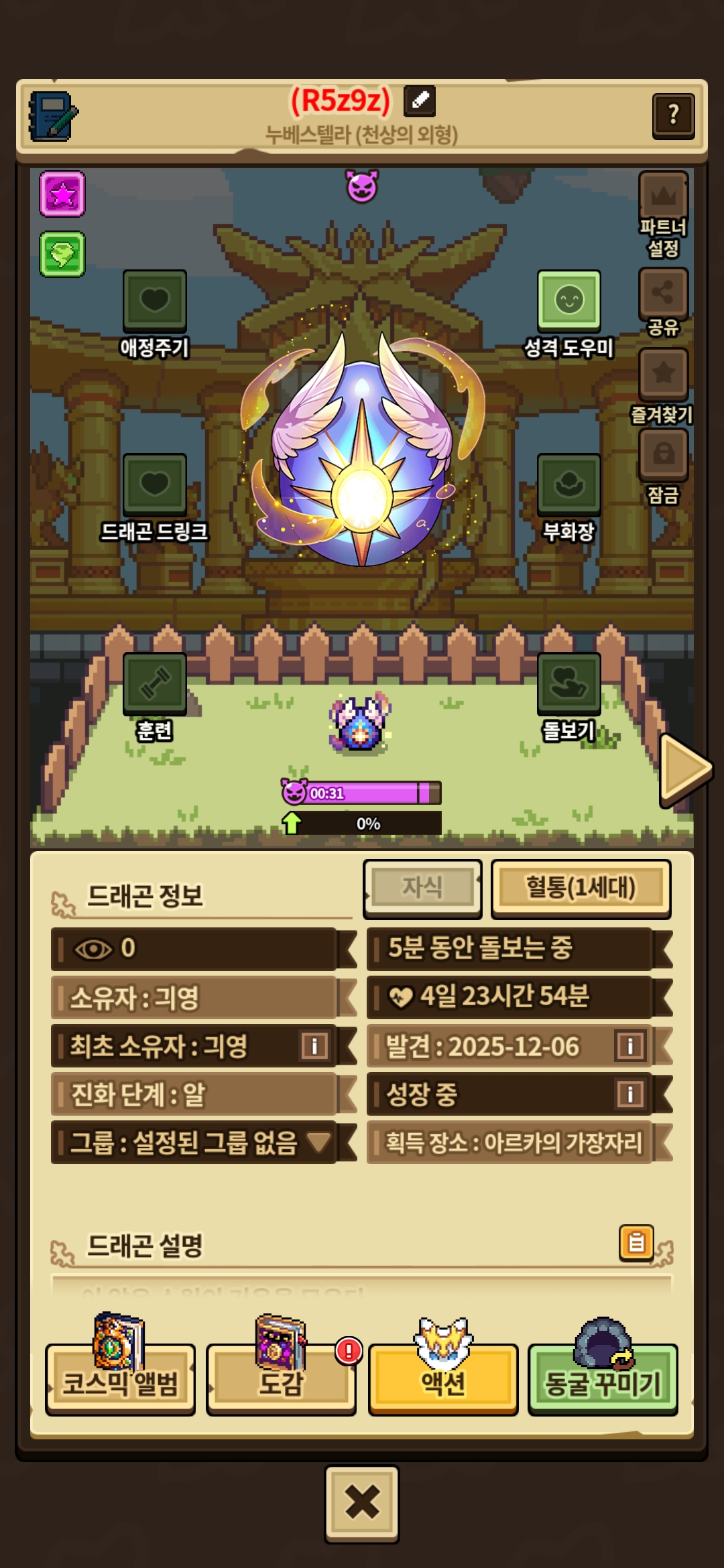Open the 부화장 hatchery
Screen dimensions: 724x1568
click(x=568, y=485)
